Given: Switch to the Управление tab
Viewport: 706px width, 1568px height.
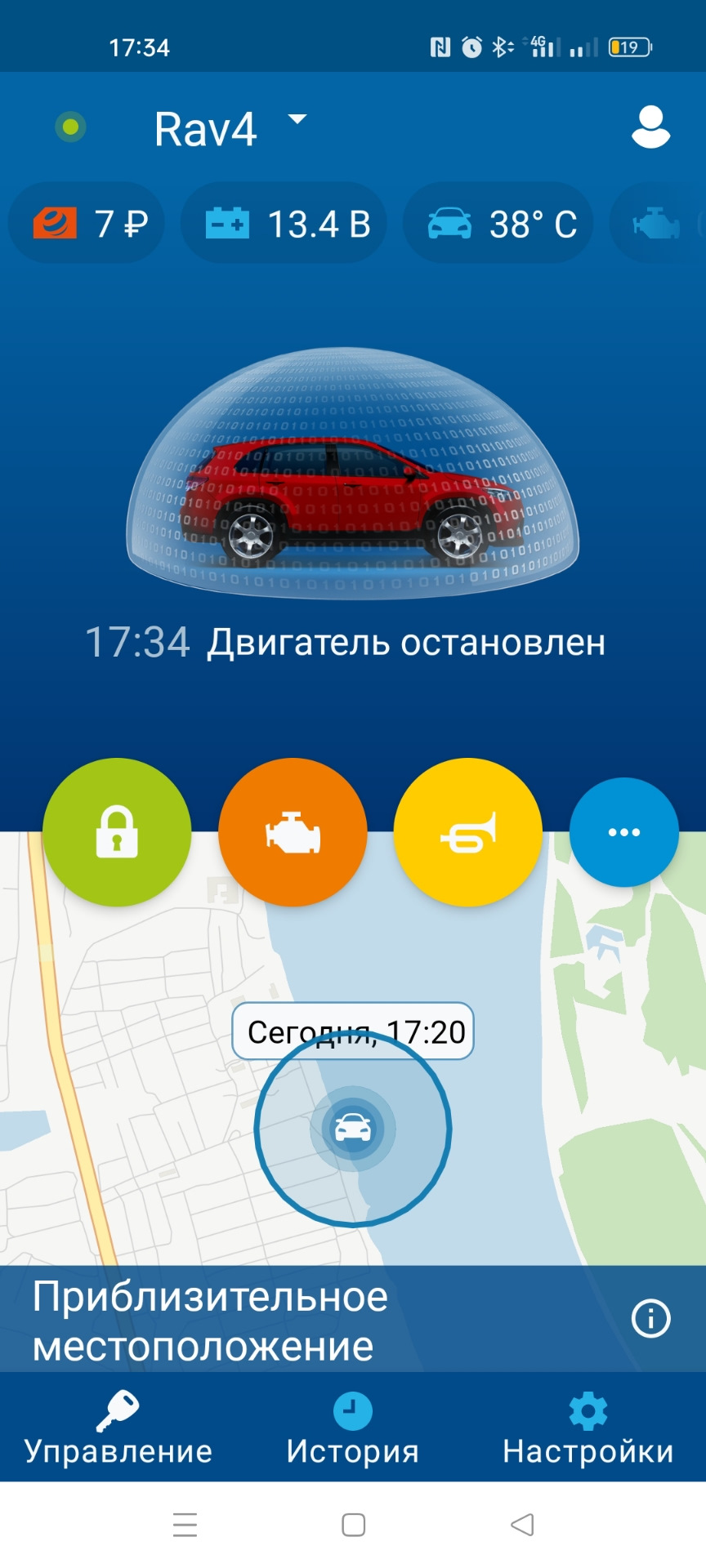Looking at the screenshot, I should pos(118,1428).
